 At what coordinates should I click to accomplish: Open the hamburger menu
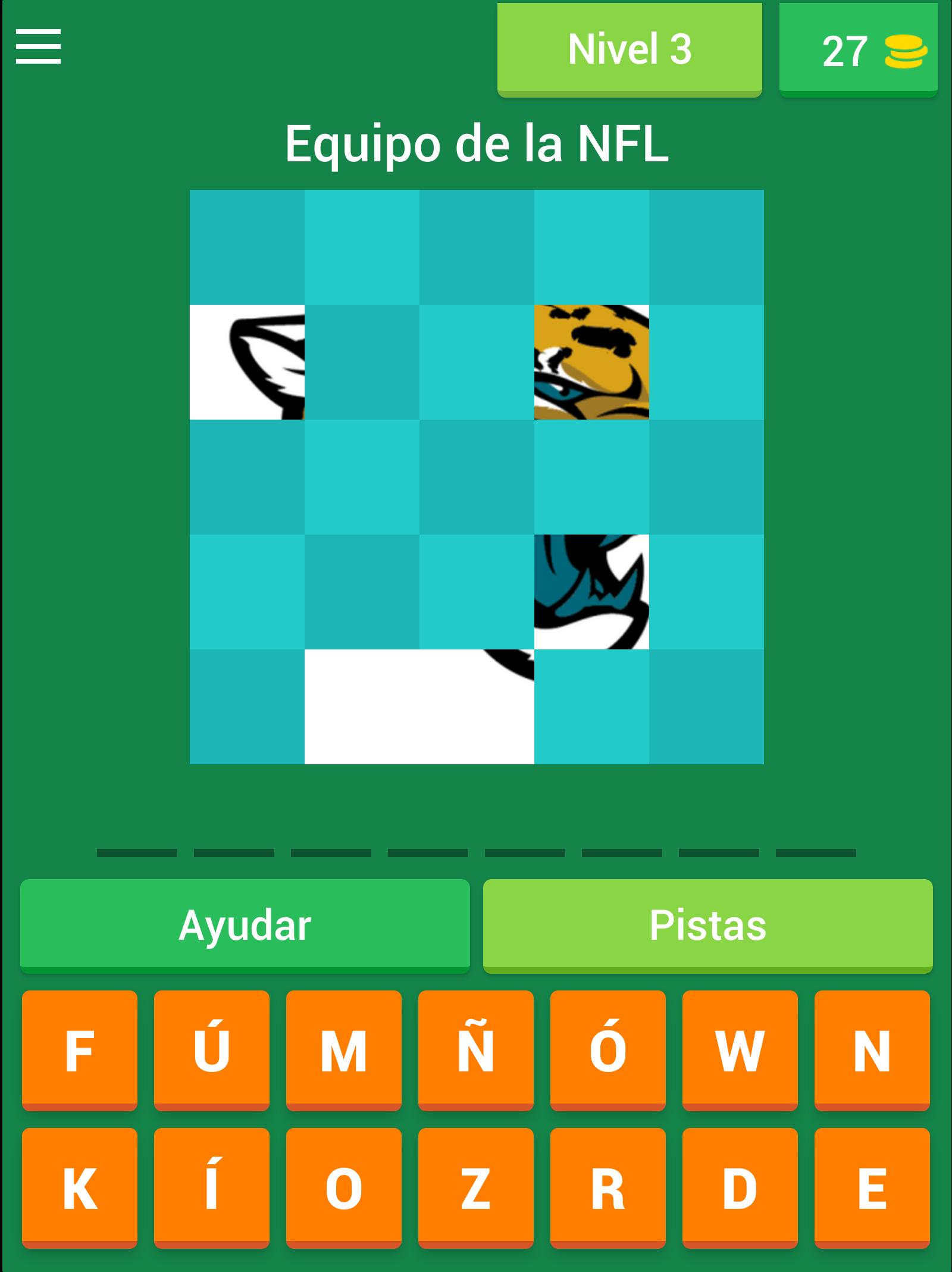tap(38, 46)
